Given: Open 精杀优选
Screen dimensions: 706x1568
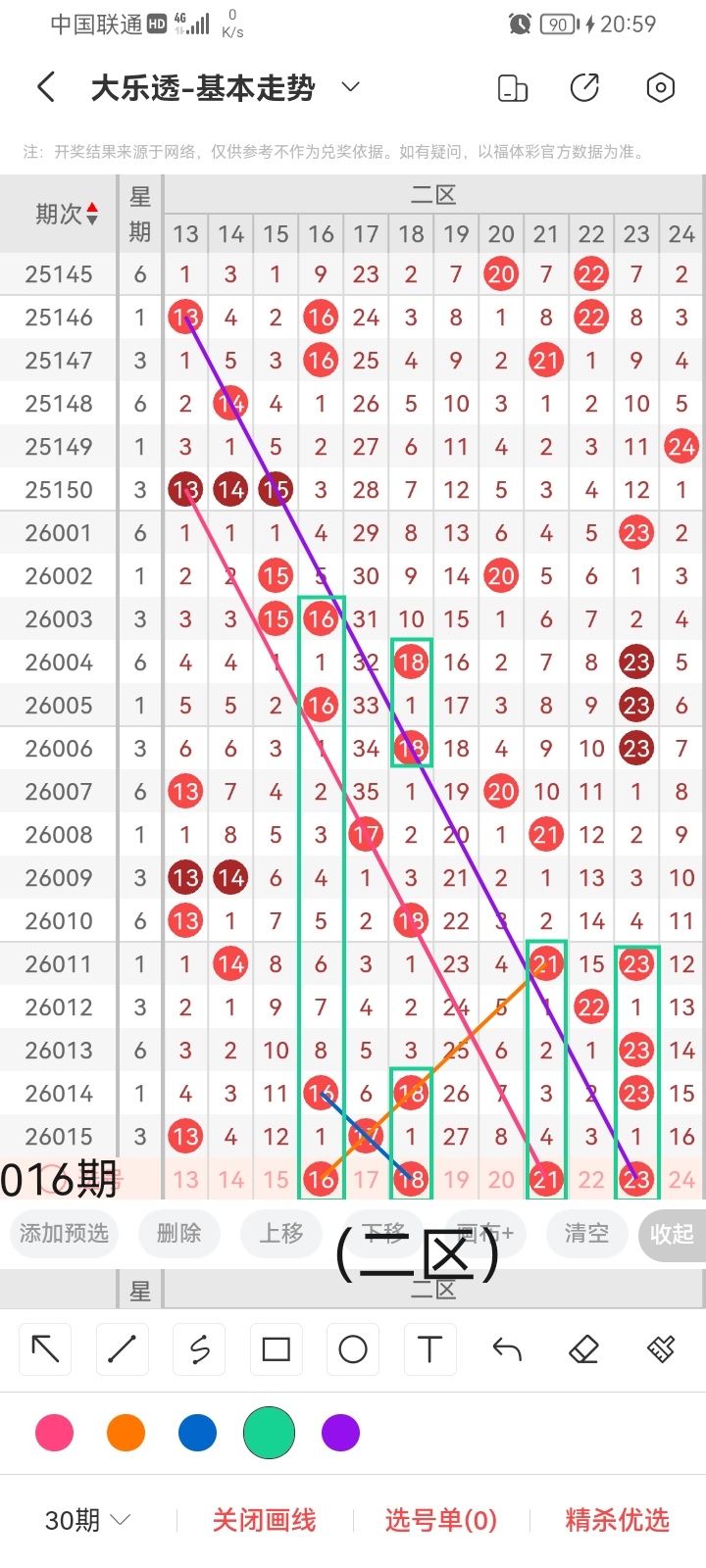Looking at the screenshot, I should point(617,1520).
